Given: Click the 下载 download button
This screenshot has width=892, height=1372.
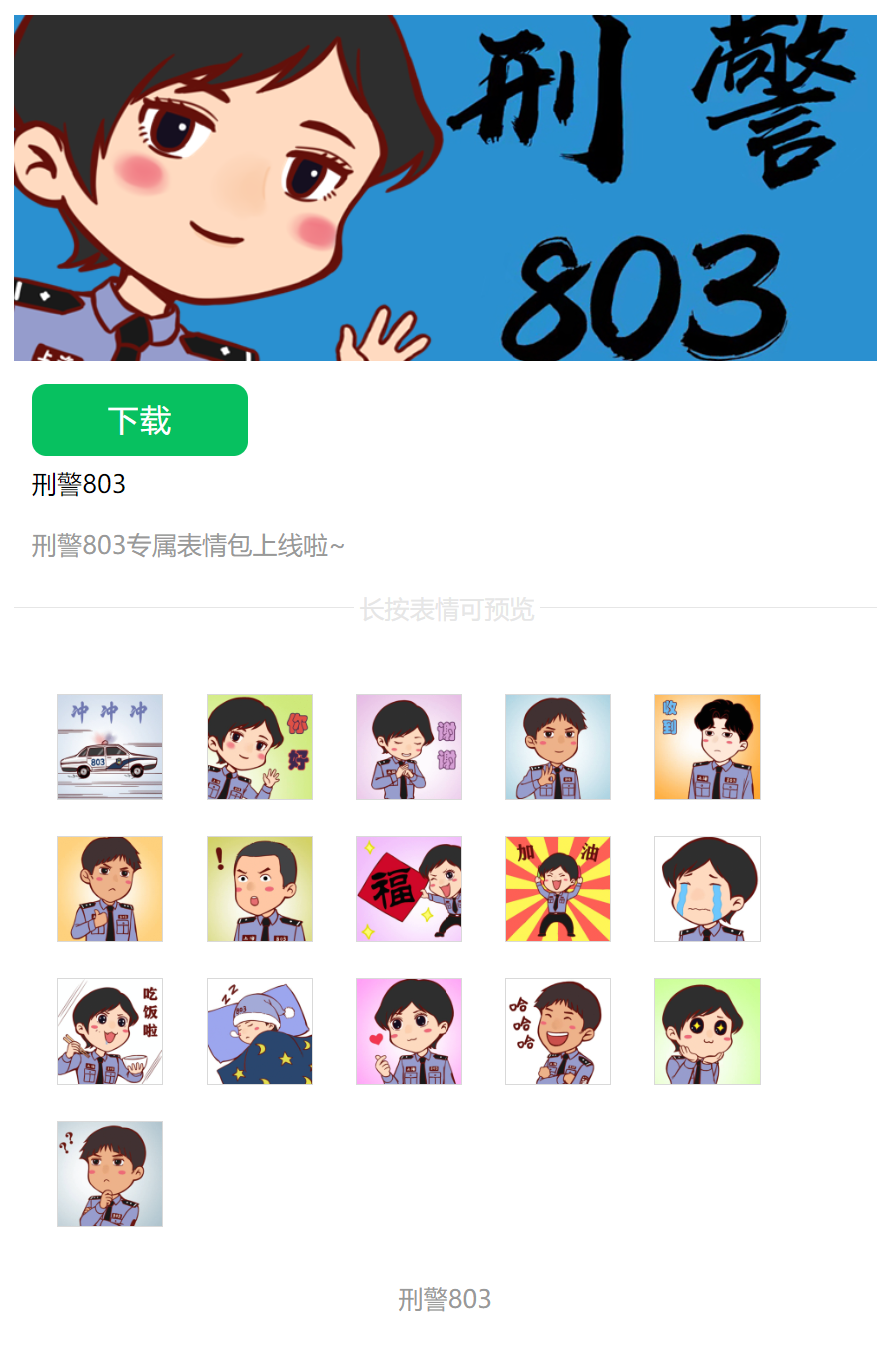Looking at the screenshot, I should 139,420.
